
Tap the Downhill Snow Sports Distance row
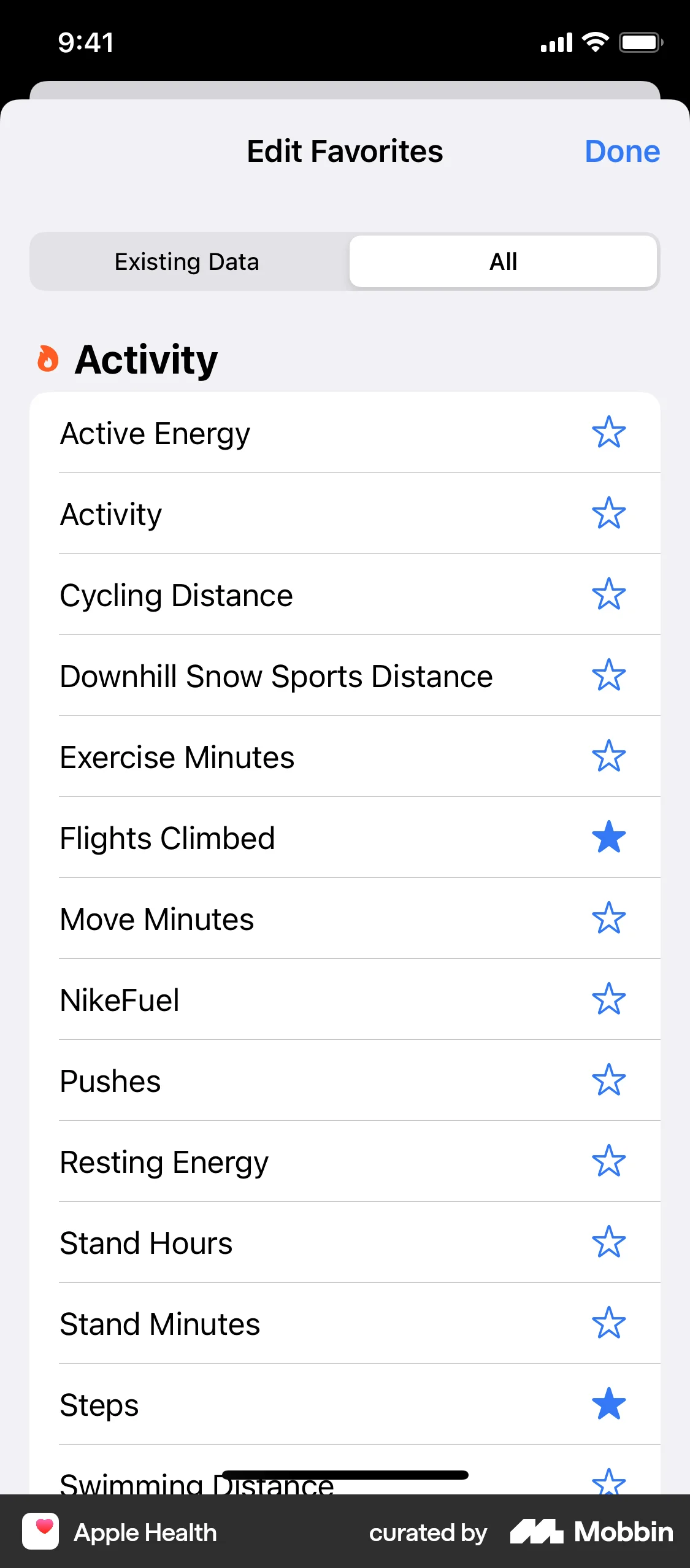pyautogui.click(x=276, y=676)
